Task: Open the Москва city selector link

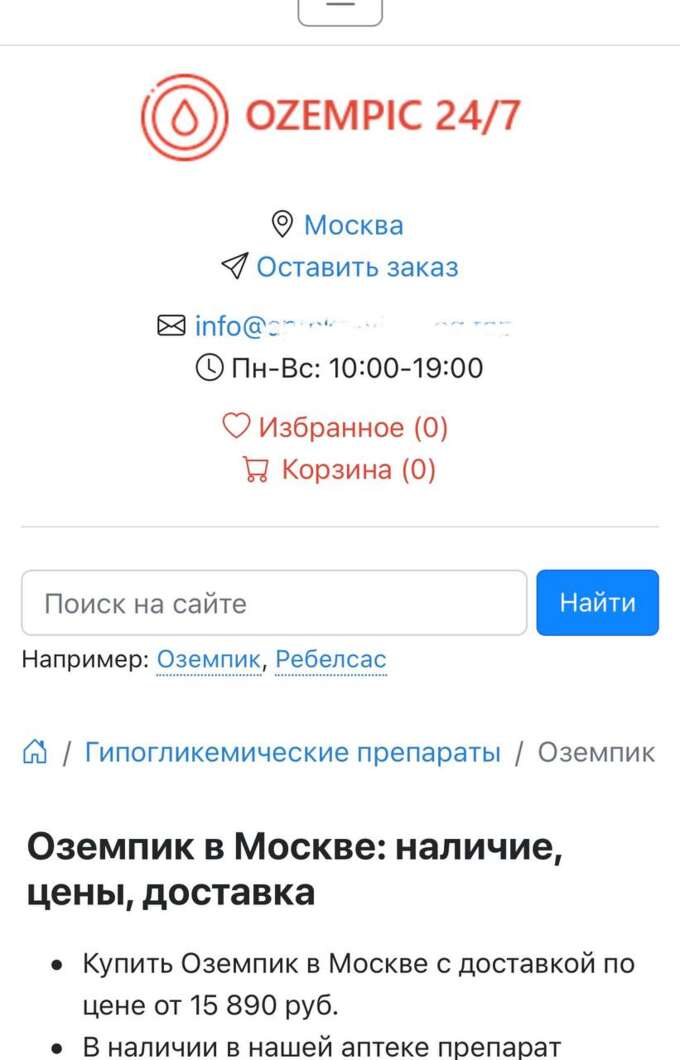Action: click(353, 225)
